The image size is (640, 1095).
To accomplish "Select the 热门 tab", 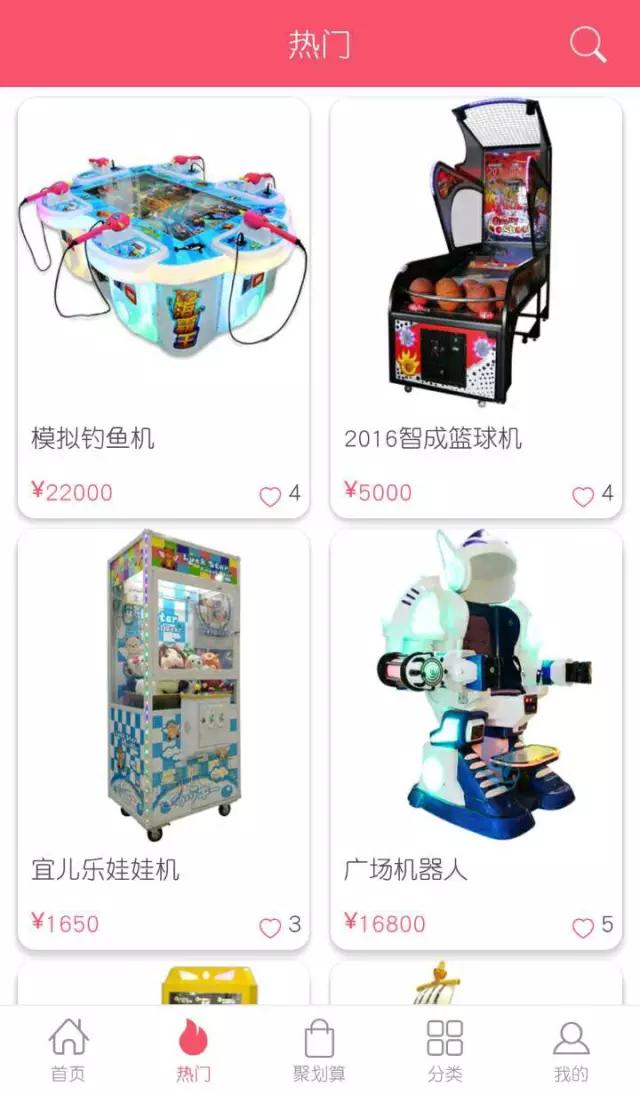I will pyautogui.click(x=193, y=1050).
